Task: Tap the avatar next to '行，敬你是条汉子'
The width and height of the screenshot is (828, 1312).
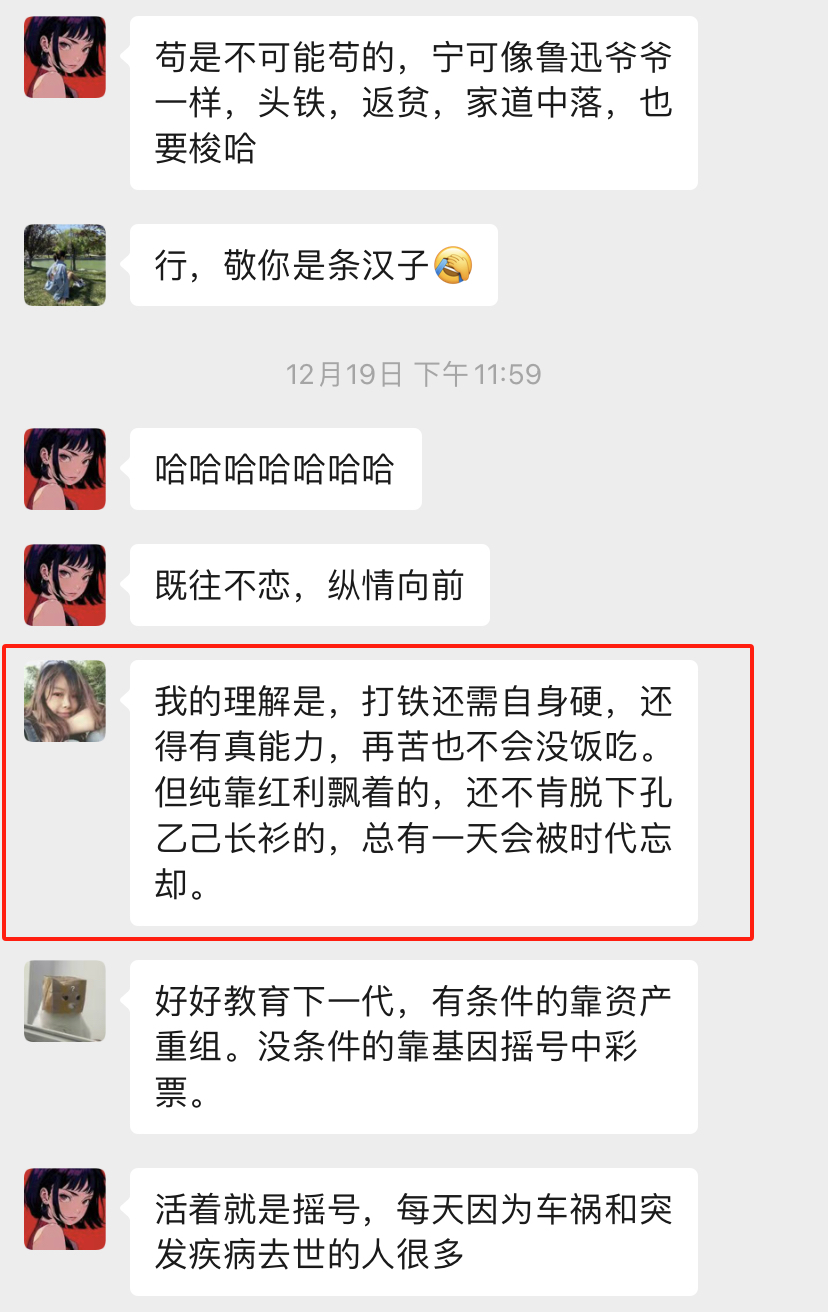Action: [65, 265]
